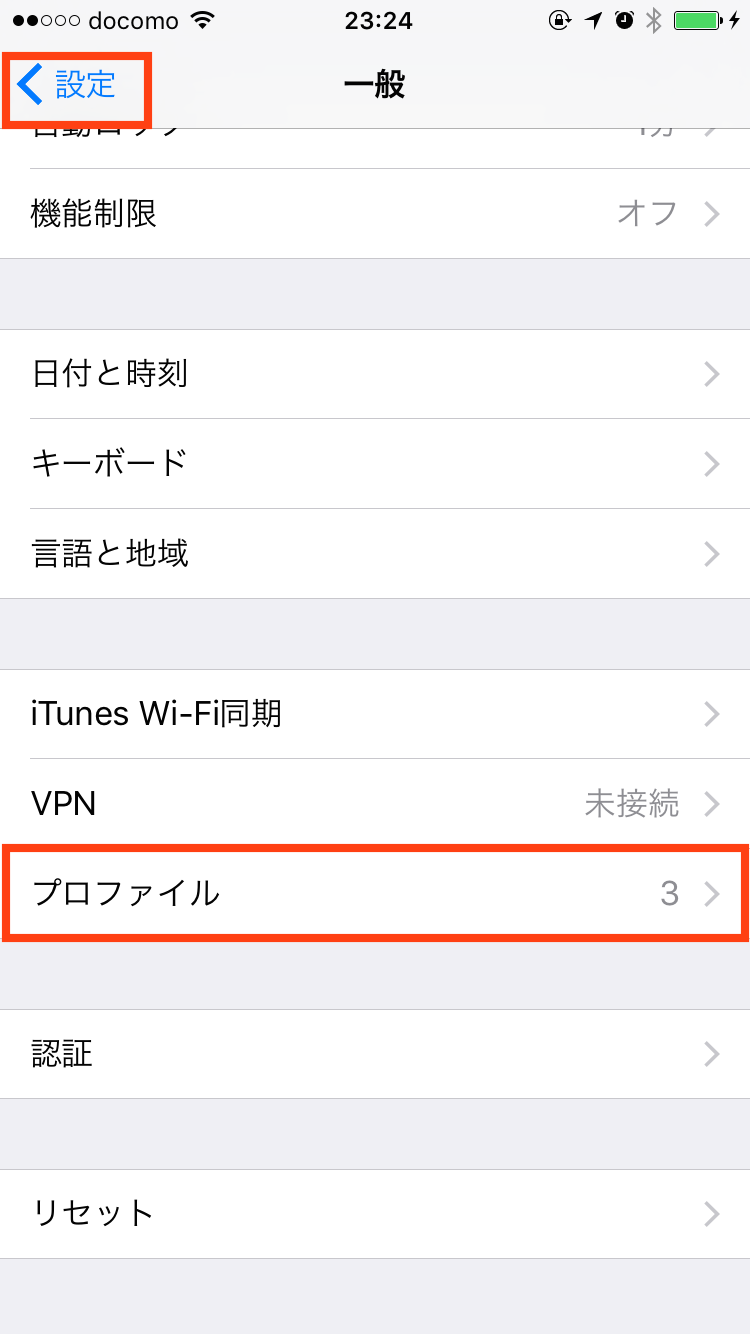Open 機能制限 settings
Image resolution: width=750 pixels, height=1334 pixels.
click(x=375, y=214)
